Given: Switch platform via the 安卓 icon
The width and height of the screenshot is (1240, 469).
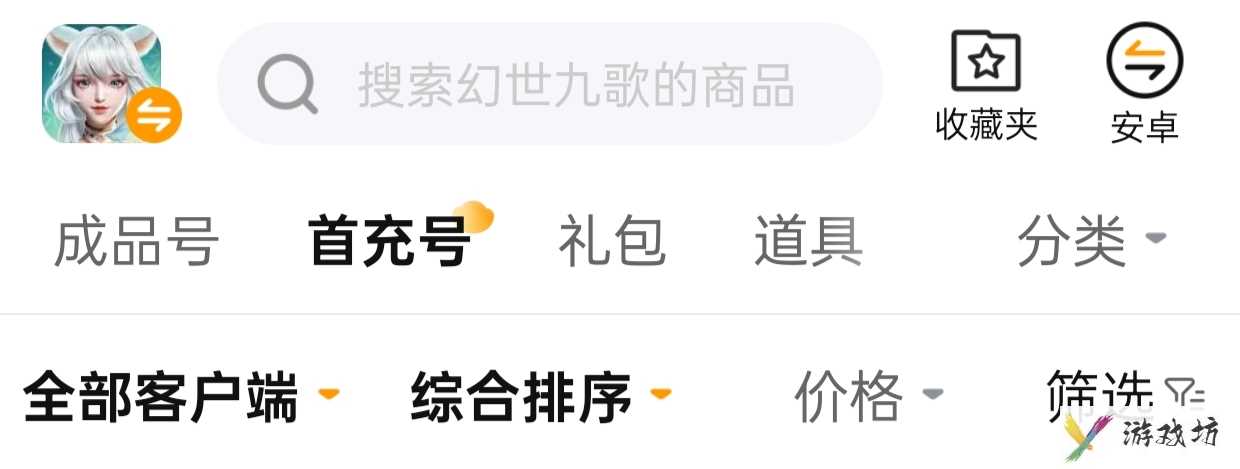Looking at the screenshot, I should (x=1144, y=84).
